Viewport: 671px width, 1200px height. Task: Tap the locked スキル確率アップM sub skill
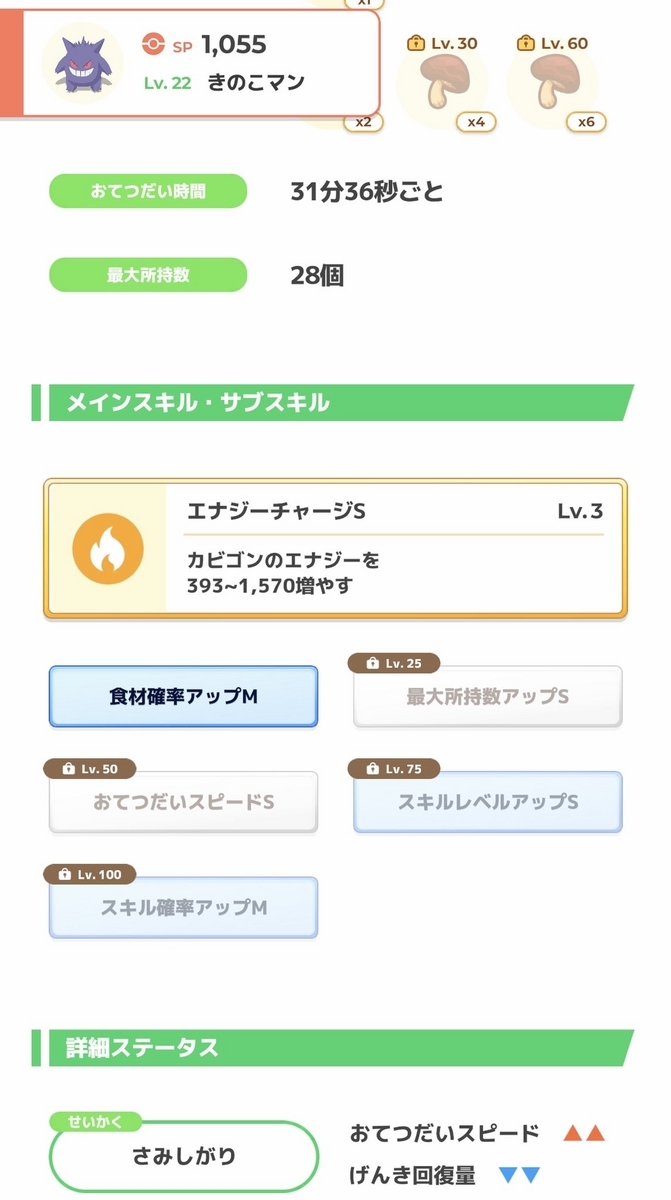tap(183, 908)
